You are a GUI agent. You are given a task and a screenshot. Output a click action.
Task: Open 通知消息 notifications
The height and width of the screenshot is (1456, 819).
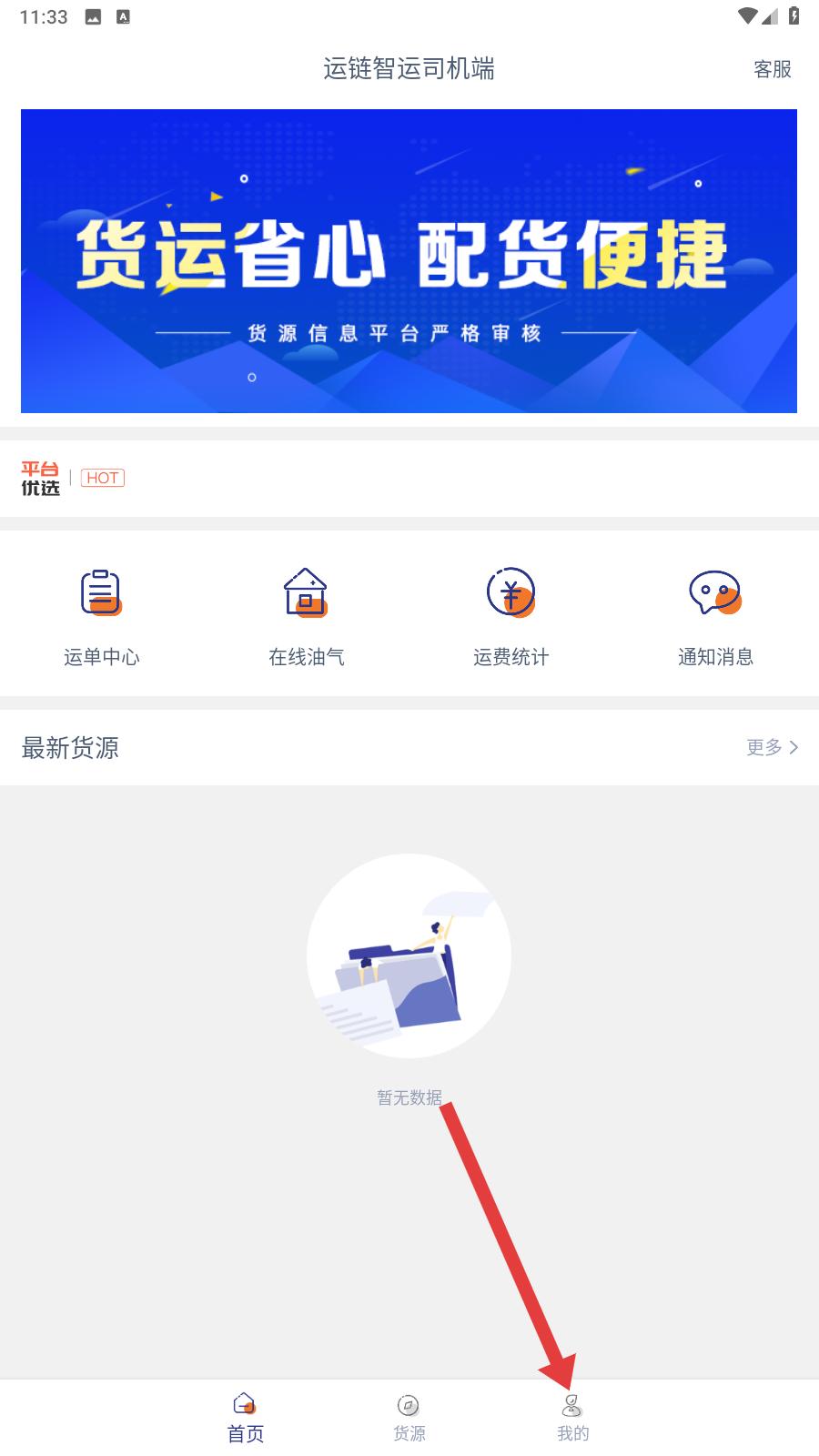[x=716, y=616]
